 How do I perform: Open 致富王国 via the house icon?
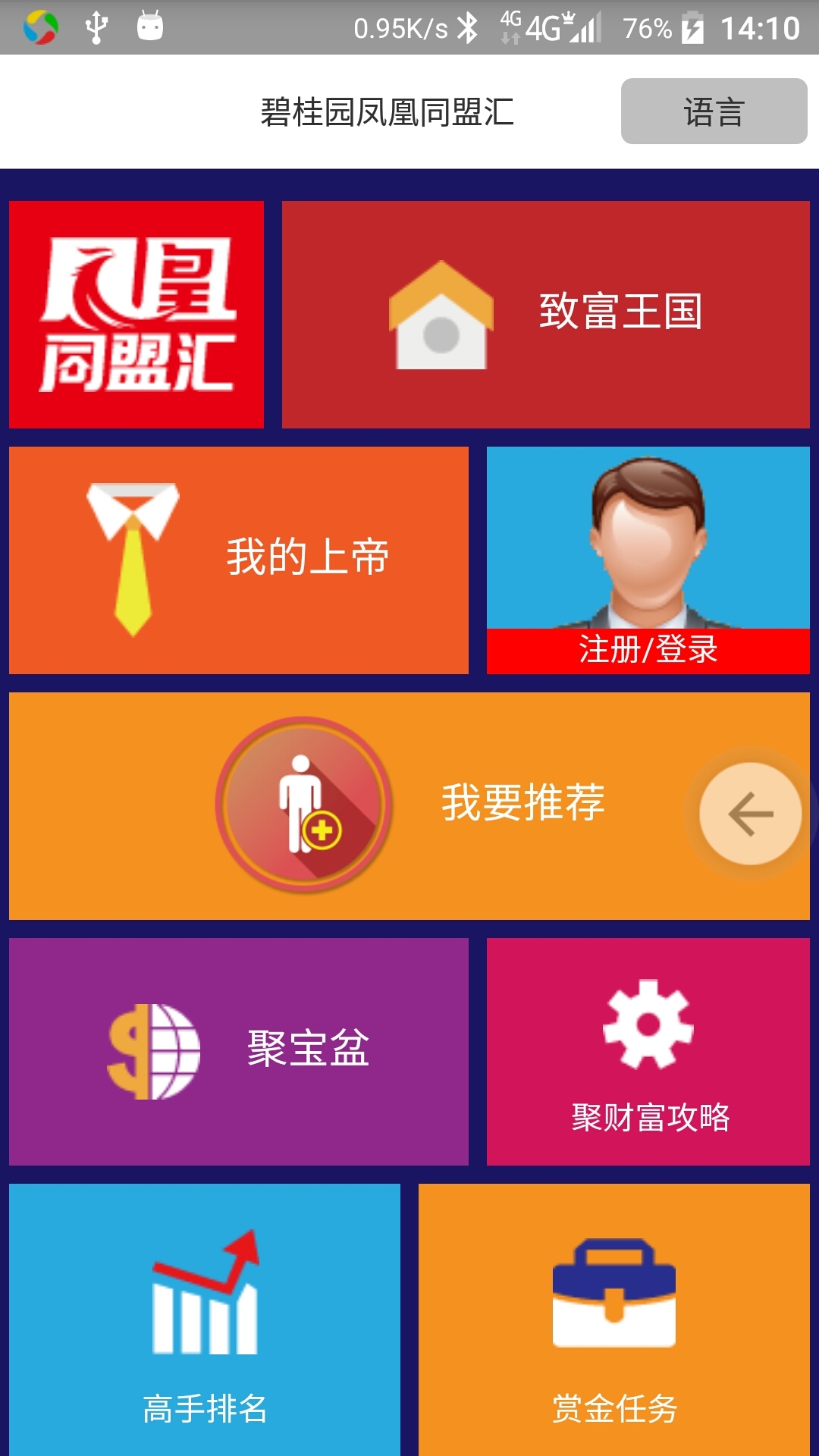pos(440,318)
